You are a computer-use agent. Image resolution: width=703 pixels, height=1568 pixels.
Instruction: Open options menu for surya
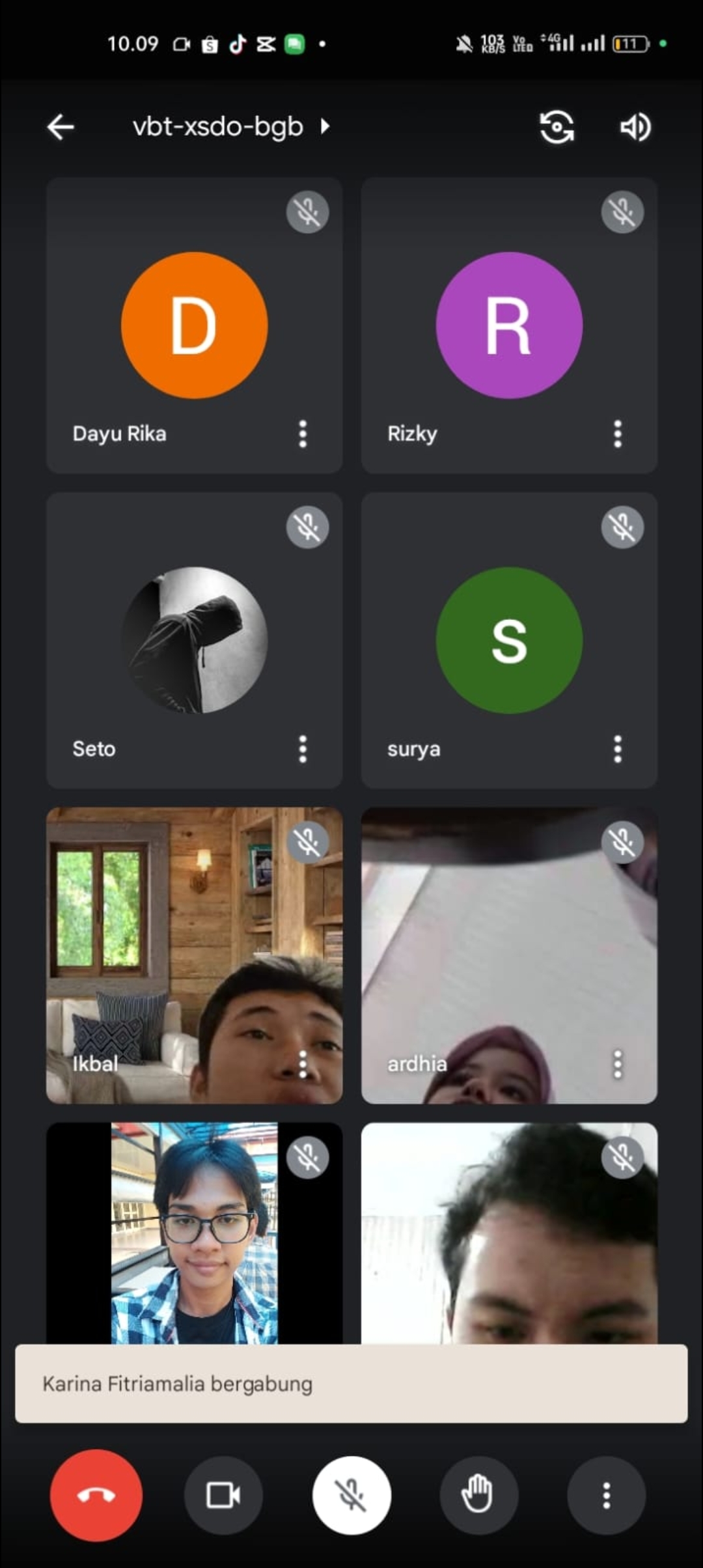618,749
